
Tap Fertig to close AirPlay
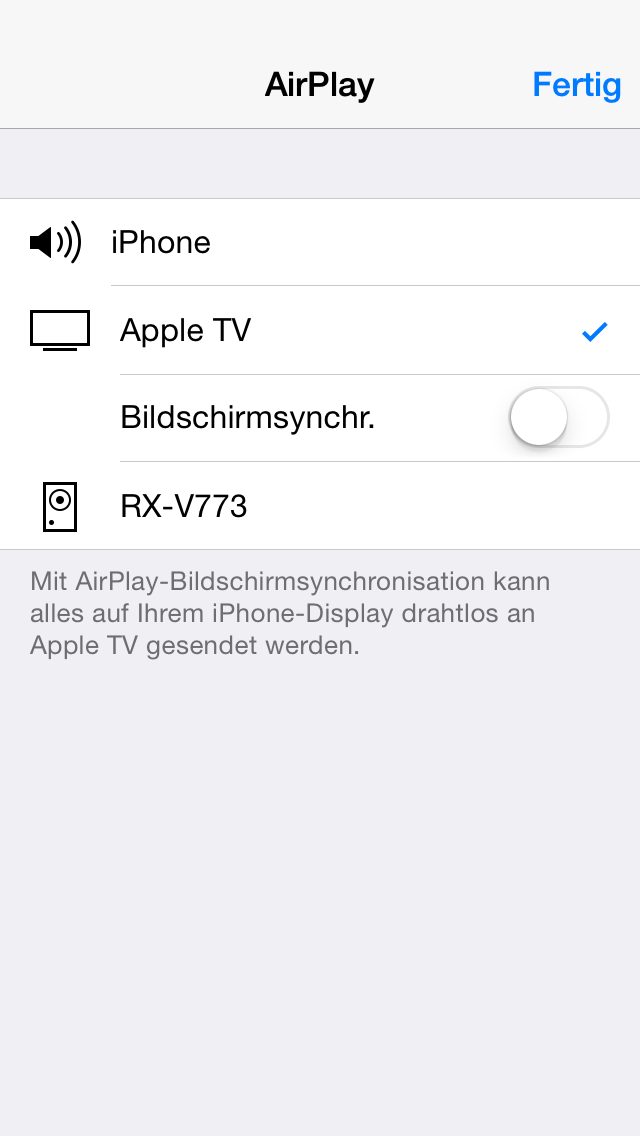(576, 85)
